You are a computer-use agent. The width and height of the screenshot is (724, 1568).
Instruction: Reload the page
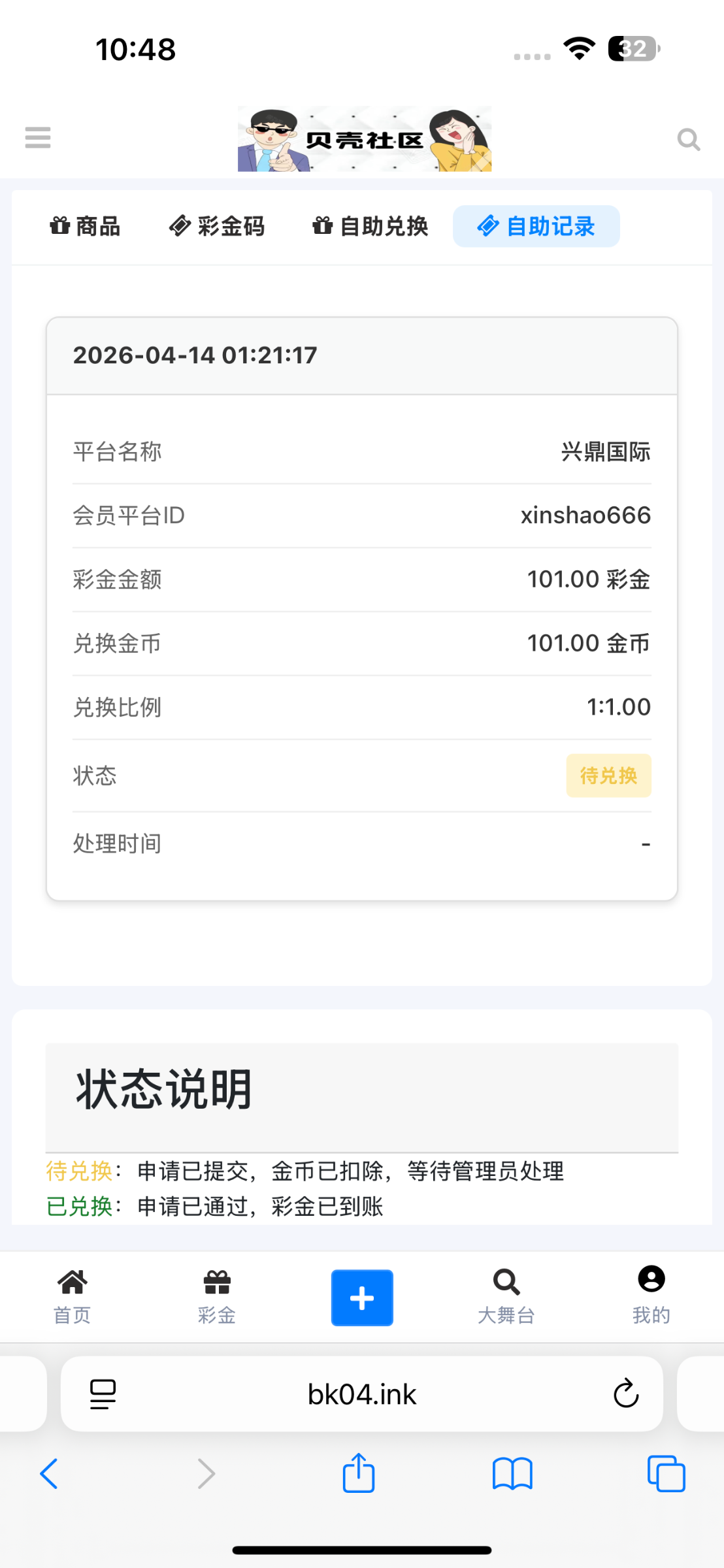(625, 1394)
